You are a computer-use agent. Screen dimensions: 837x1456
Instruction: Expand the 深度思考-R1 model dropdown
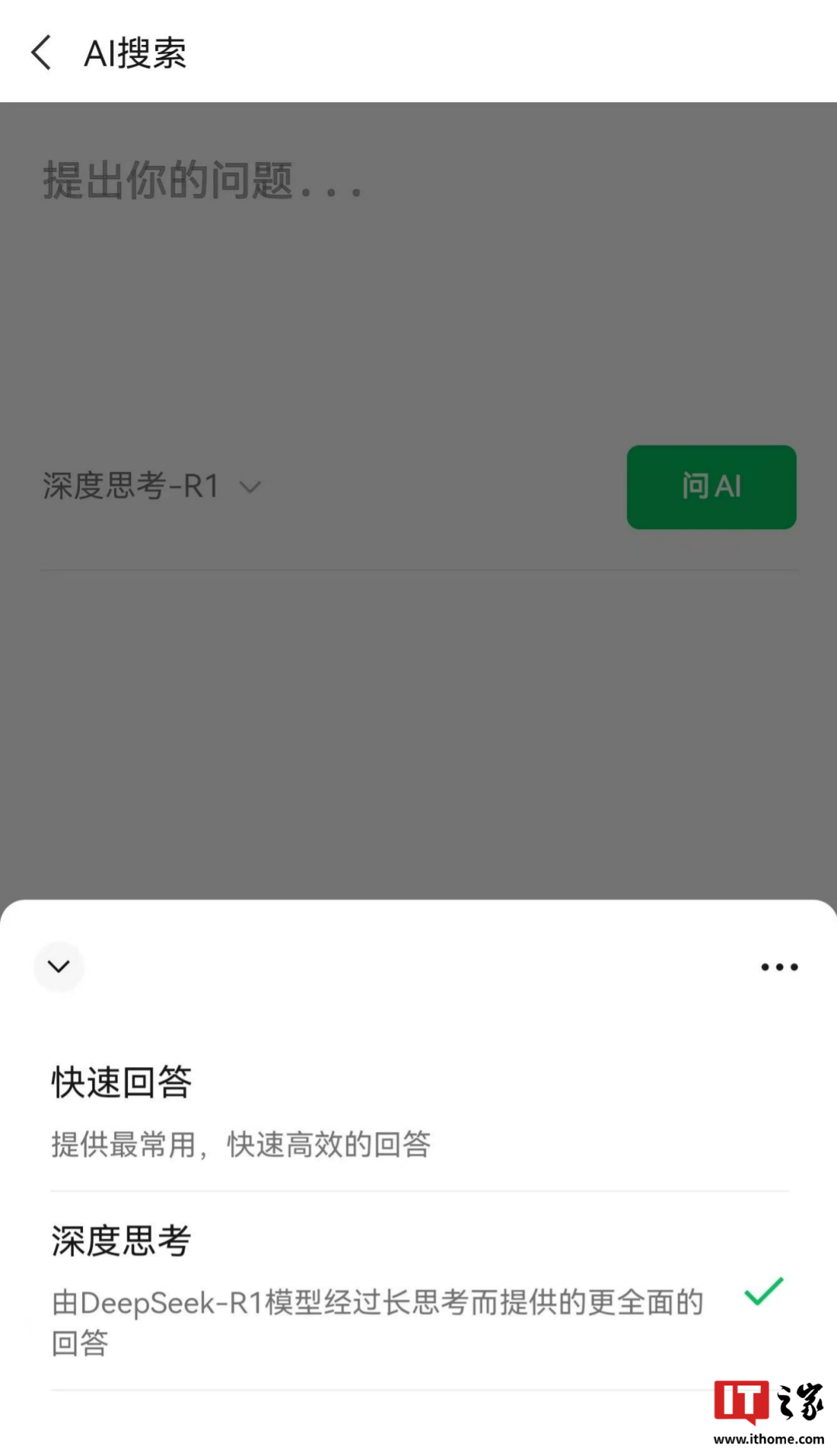152,487
